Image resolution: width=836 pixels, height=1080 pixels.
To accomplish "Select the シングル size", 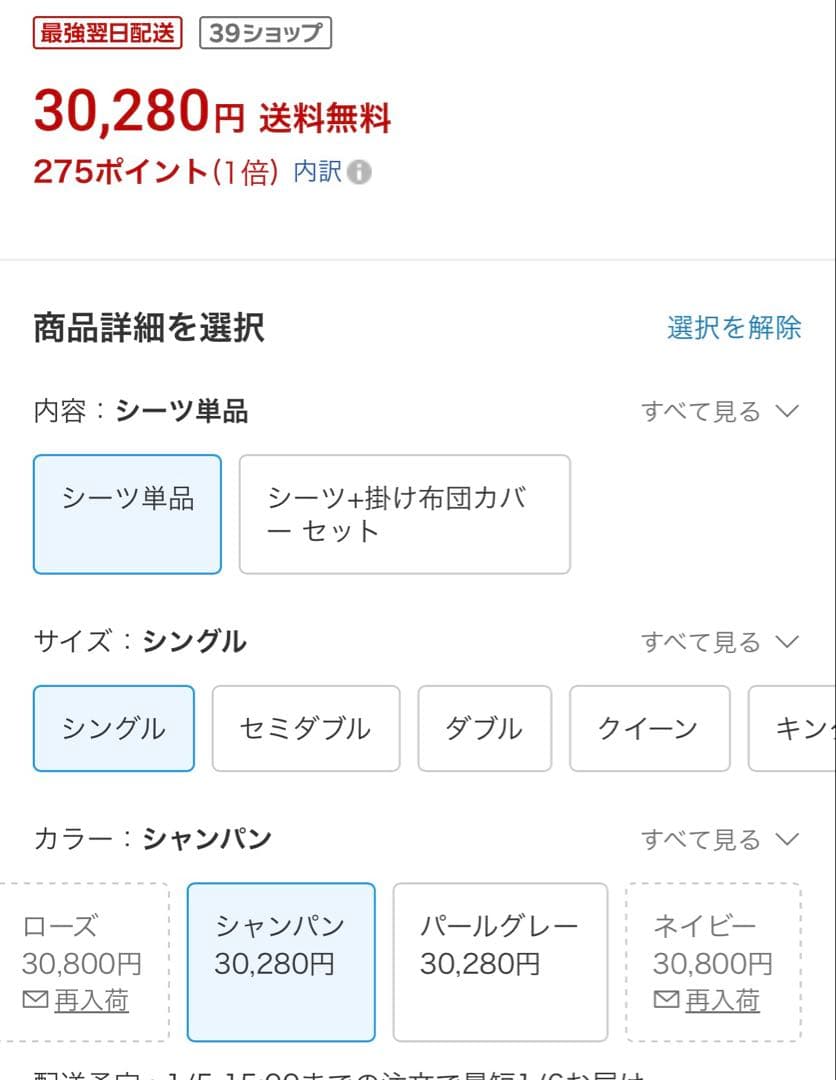I will pyautogui.click(x=113, y=728).
